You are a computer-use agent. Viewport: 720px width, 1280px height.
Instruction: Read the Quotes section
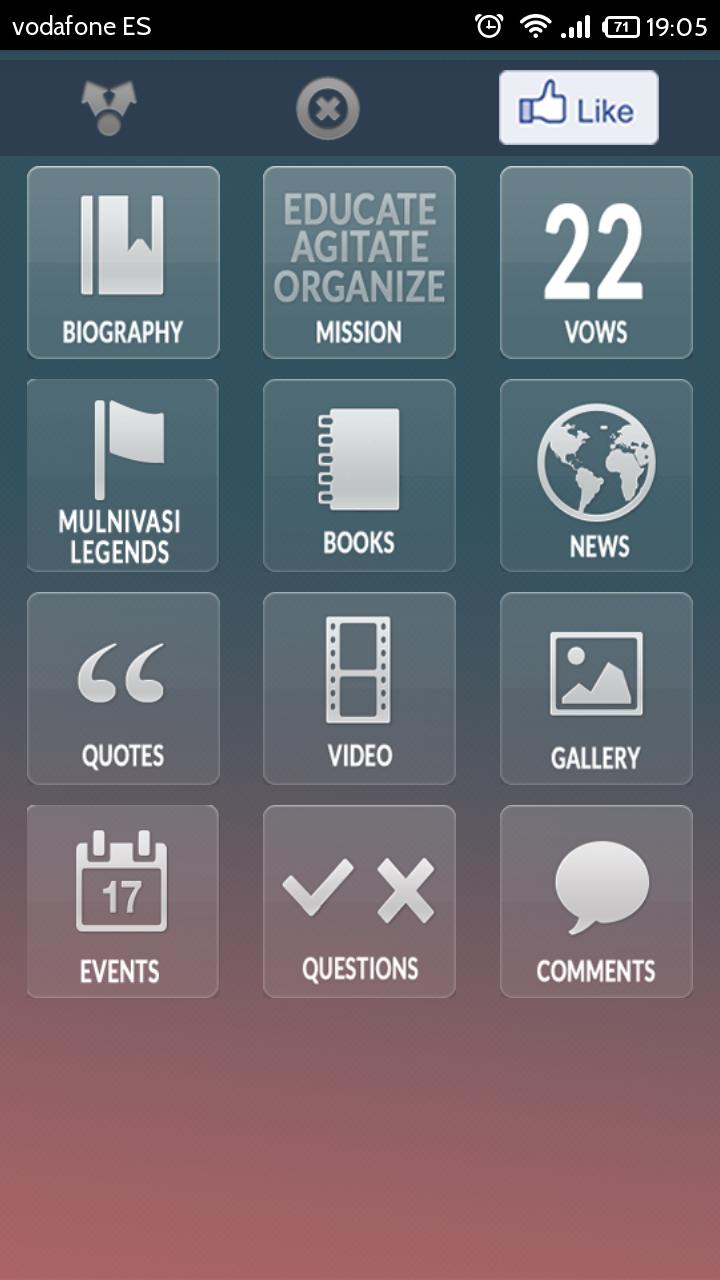tap(123, 689)
